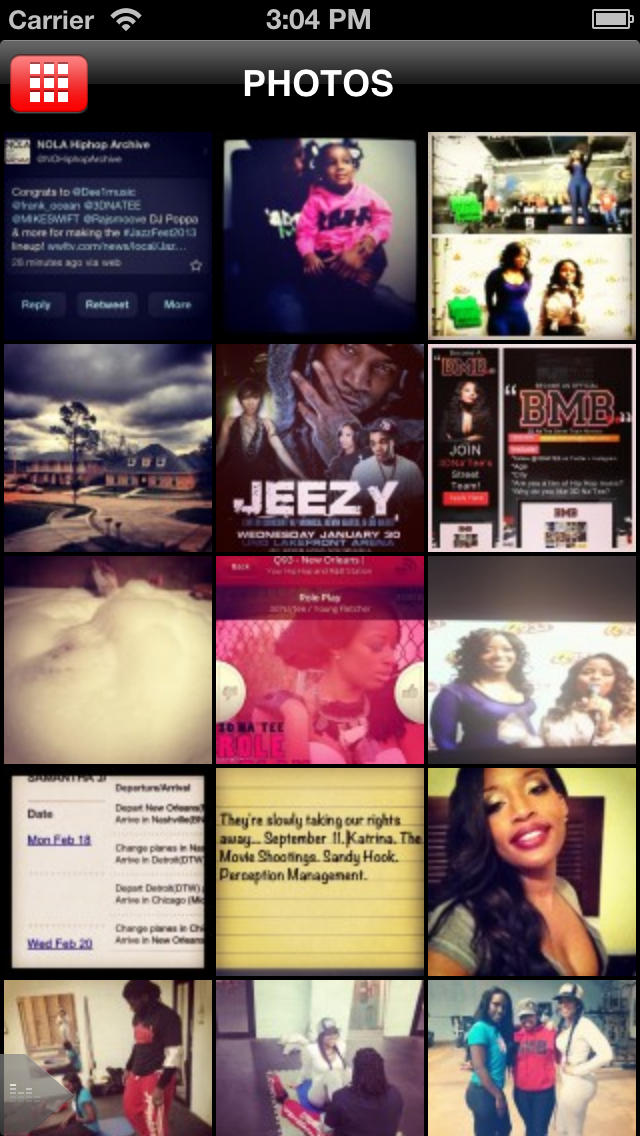View the white foam photo

point(108,660)
